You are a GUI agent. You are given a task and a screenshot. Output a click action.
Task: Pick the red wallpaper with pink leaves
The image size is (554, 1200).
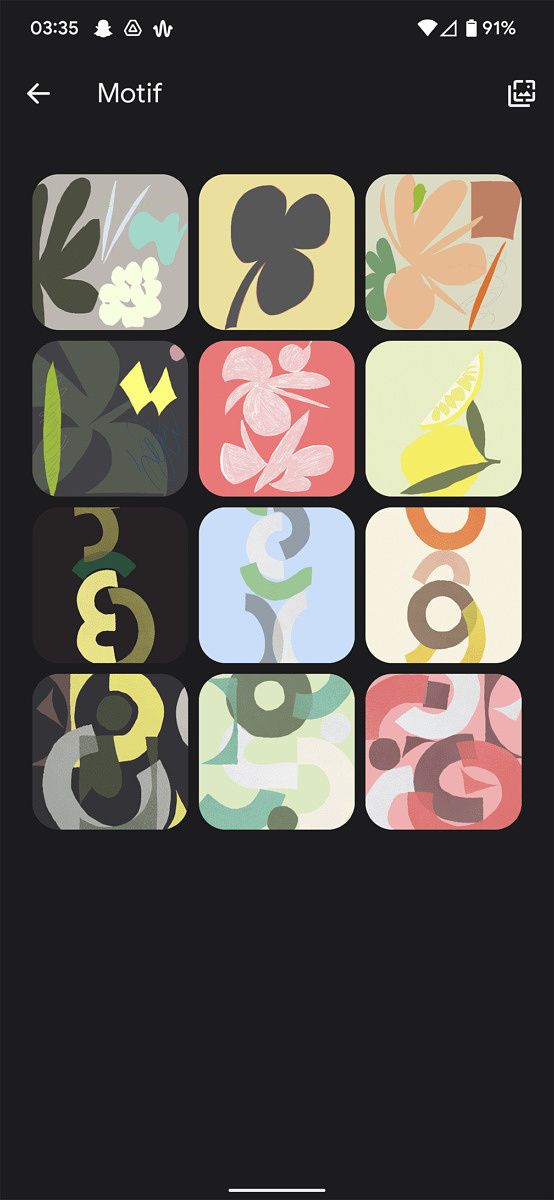coord(277,419)
